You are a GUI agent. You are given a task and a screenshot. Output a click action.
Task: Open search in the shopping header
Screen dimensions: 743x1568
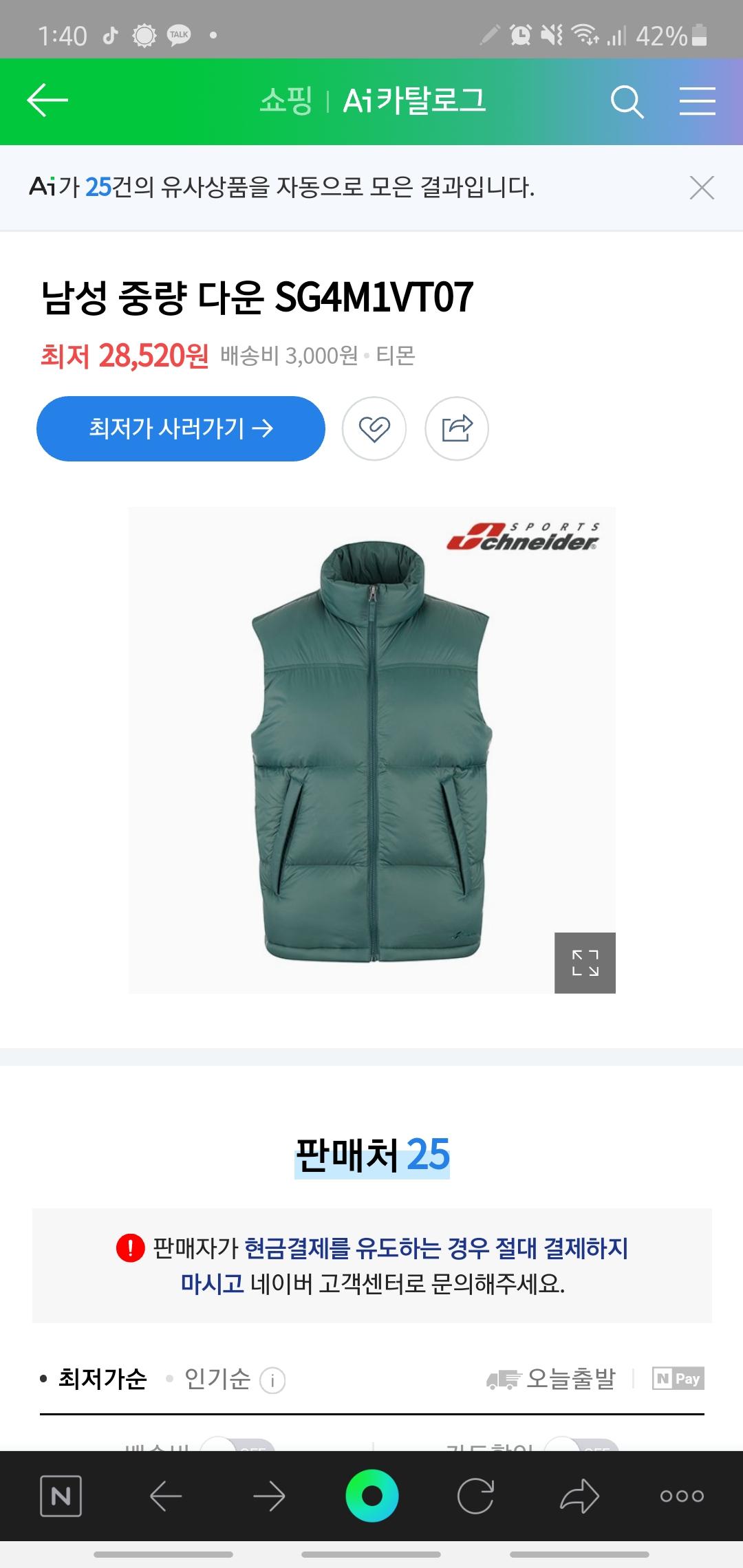point(627,102)
